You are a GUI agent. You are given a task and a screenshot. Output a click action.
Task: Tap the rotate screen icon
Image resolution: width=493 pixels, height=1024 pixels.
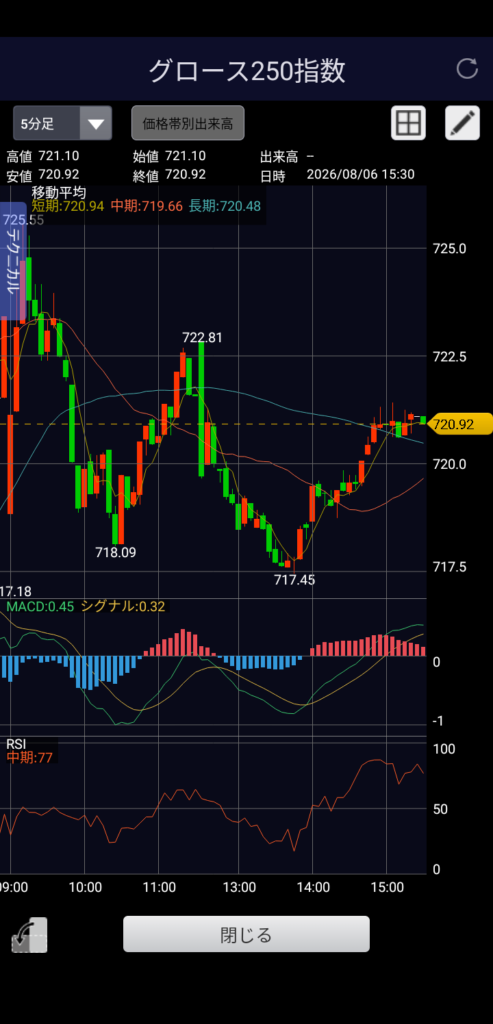[x=29, y=935]
